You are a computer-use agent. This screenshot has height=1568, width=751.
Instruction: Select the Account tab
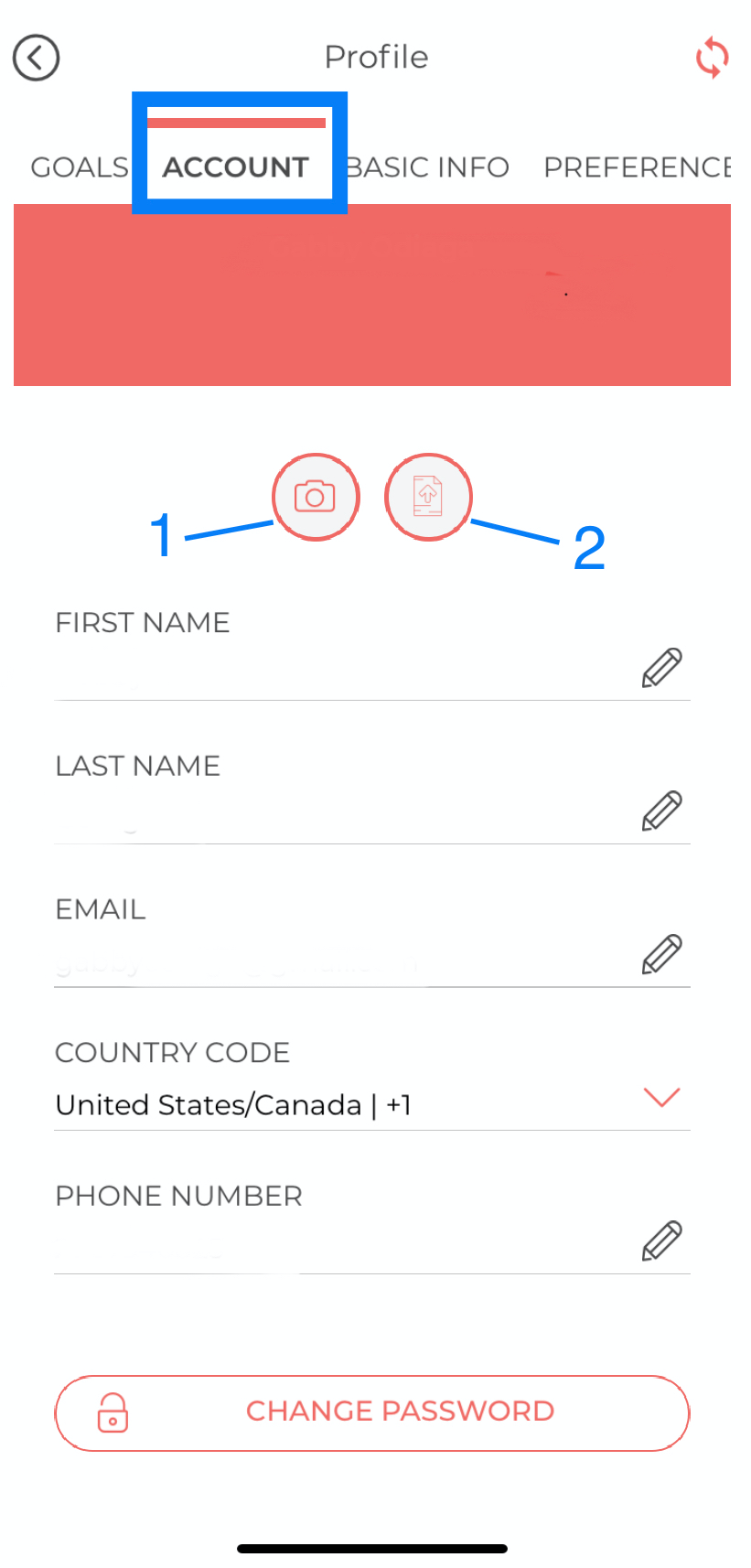(x=236, y=167)
